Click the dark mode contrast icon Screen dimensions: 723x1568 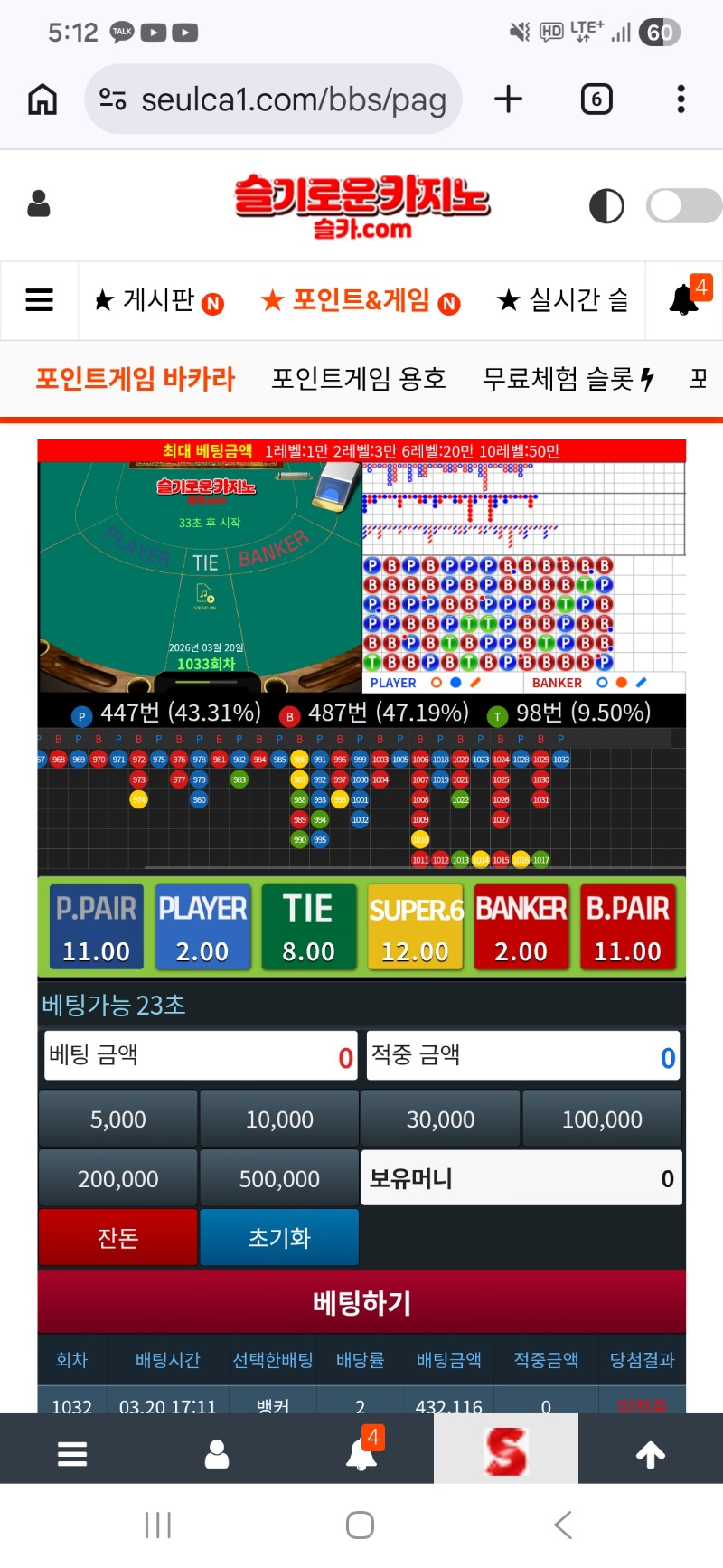(606, 205)
